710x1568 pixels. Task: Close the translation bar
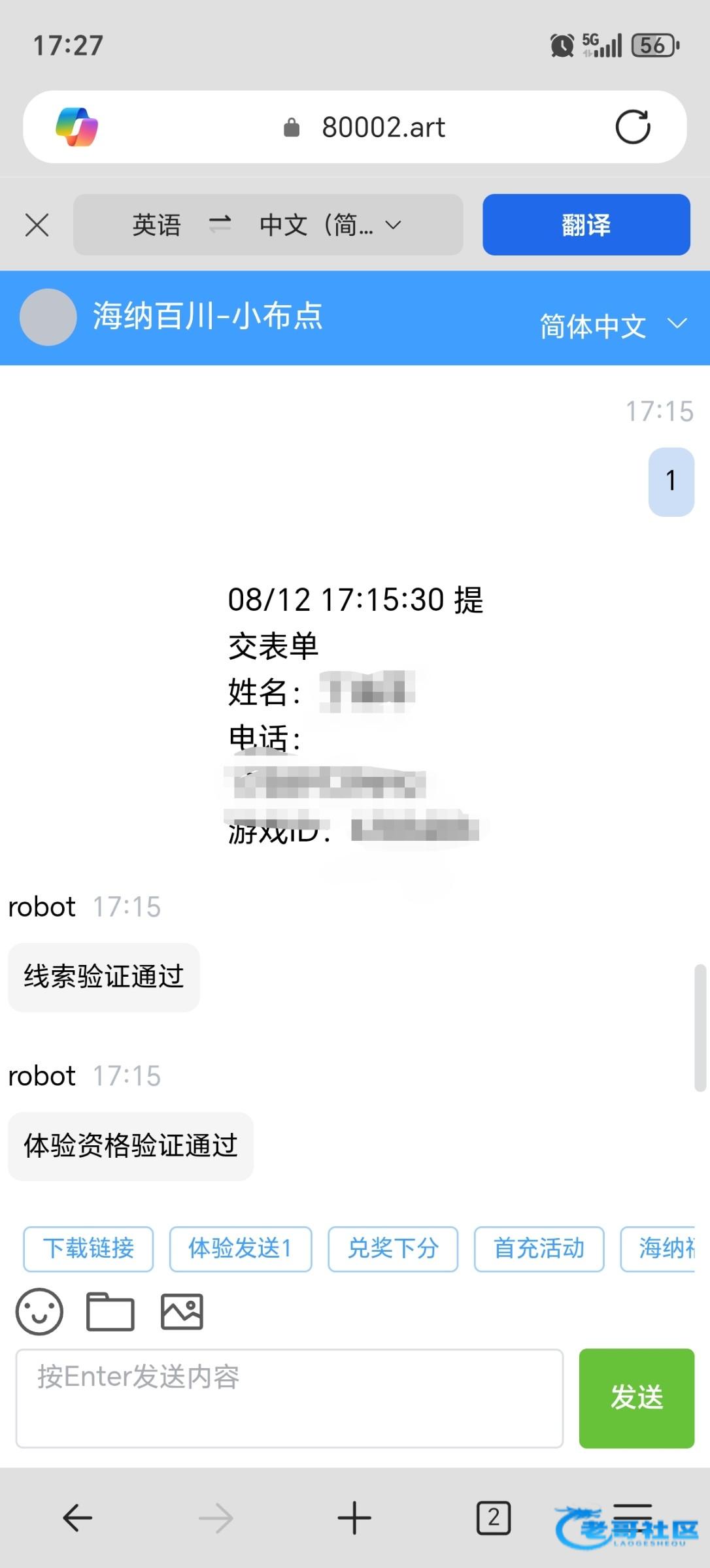point(37,225)
